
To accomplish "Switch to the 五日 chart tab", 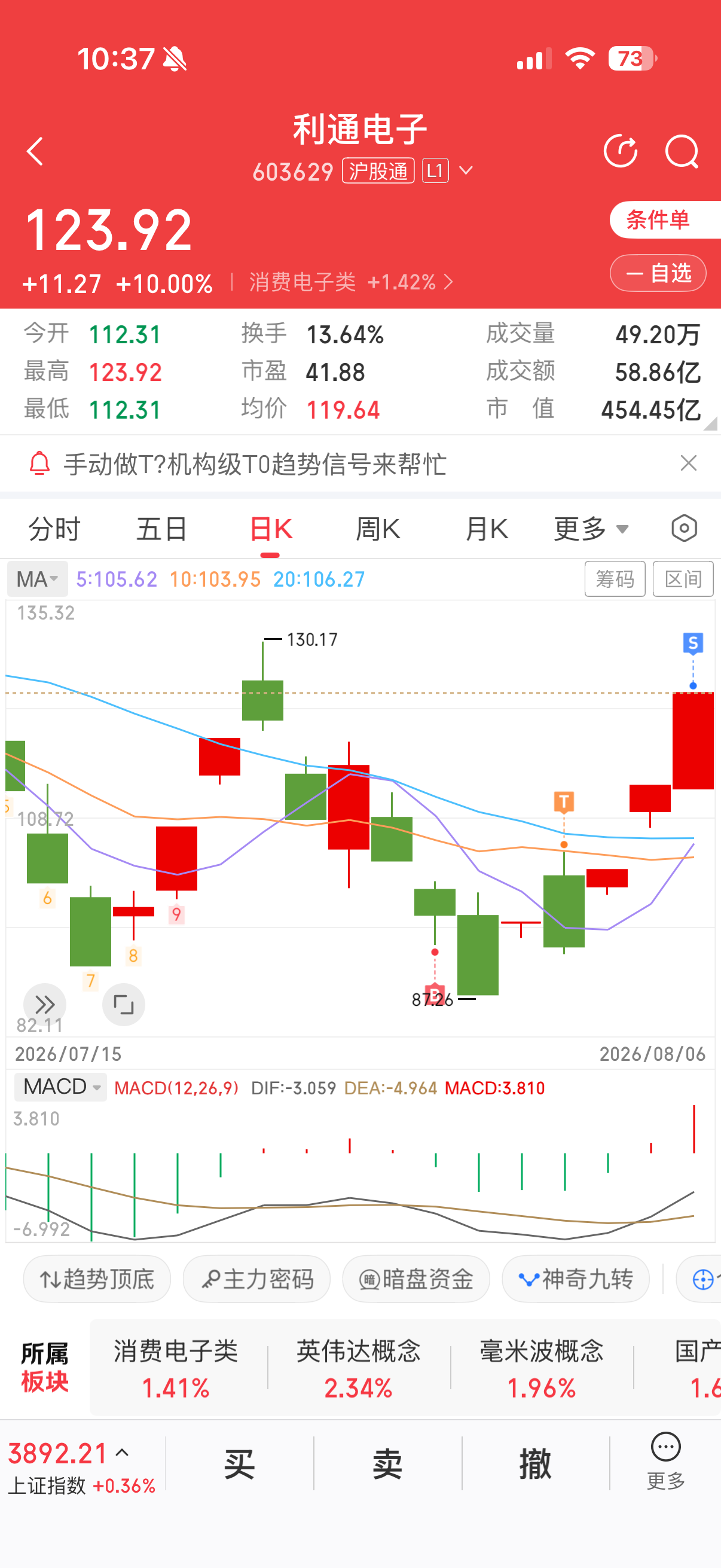I will tap(161, 529).
